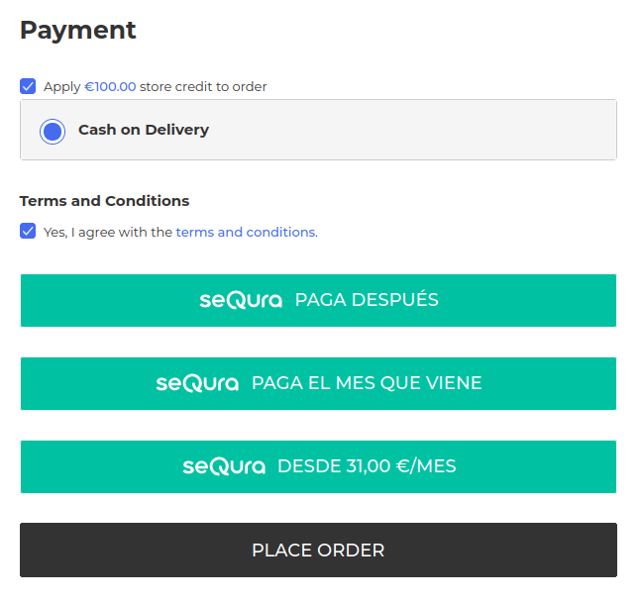This screenshot has height=602, width=640.
Task: Open the terms and conditions link
Action: pyautogui.click(x=246, y=232)
